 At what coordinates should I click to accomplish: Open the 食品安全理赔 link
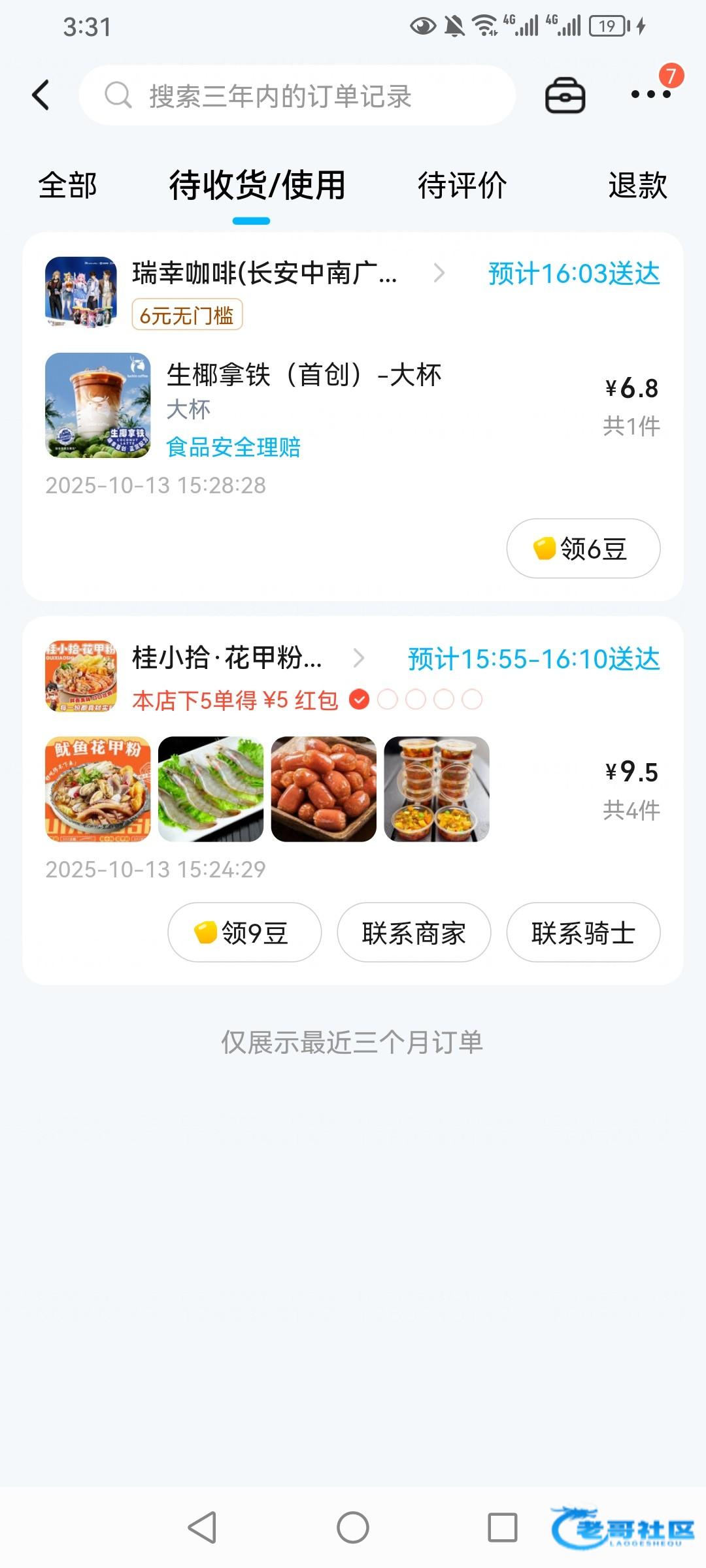tap(233, 448)
